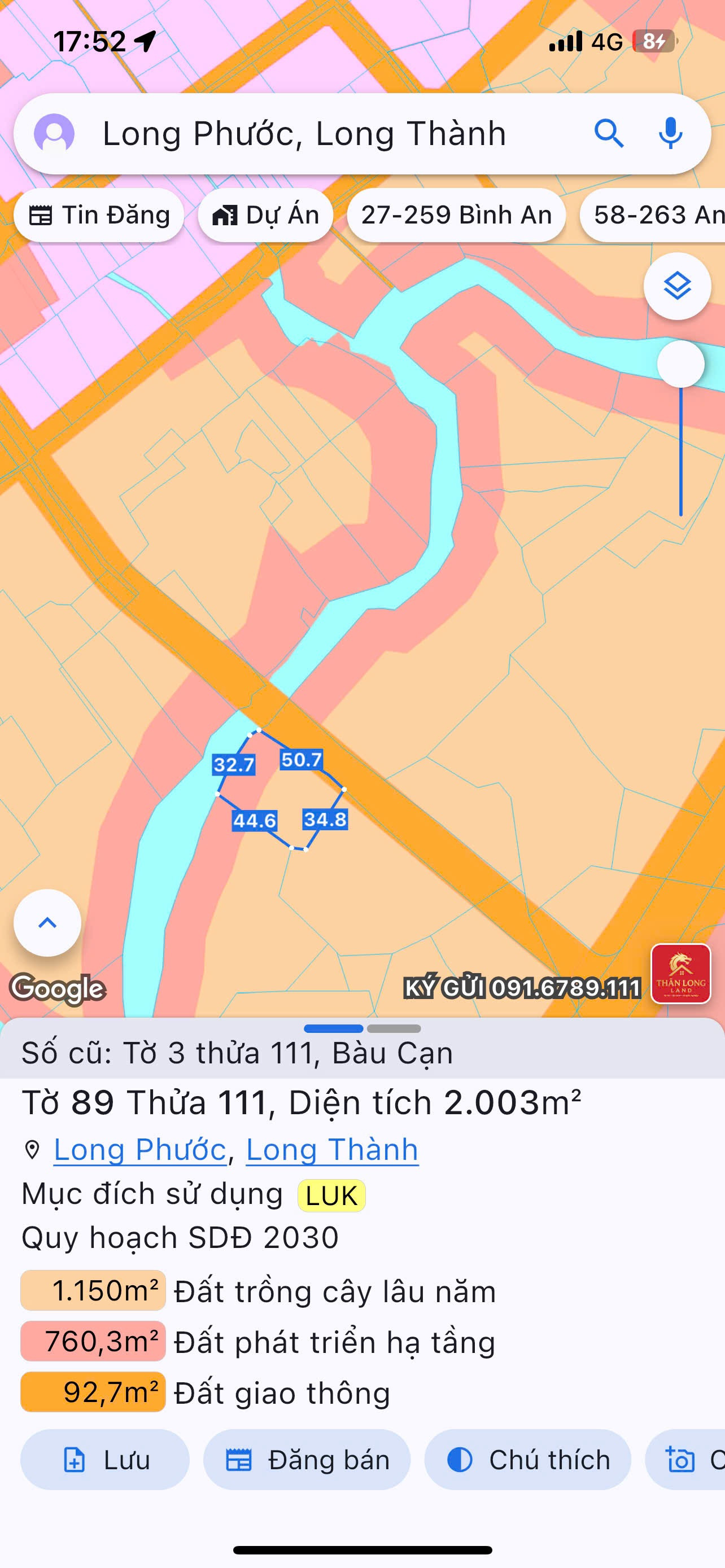This screenshot has height=1568, width=725.
Task: Open the Long Thành link
Action: (x=333, y=1149)
